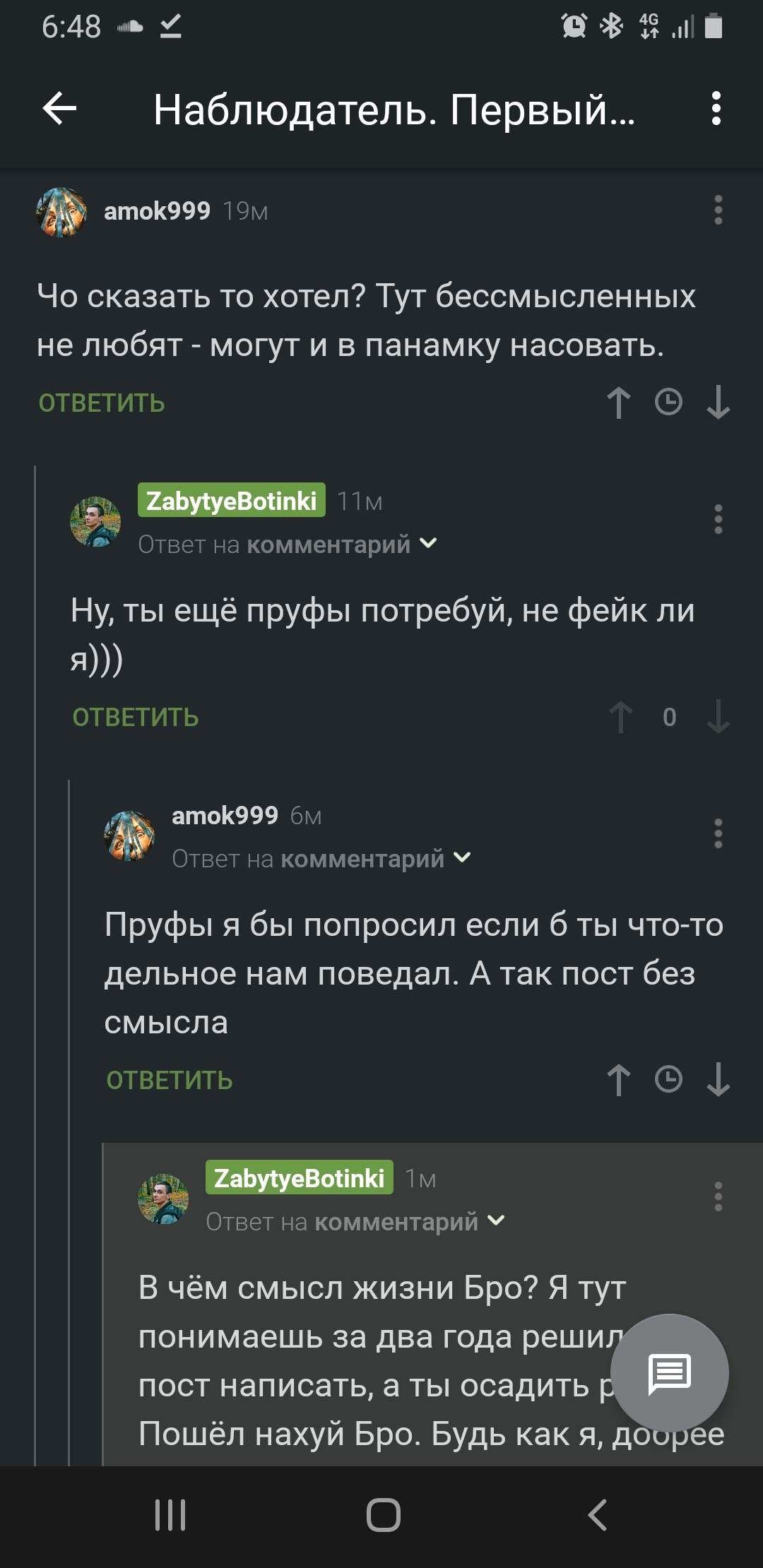
Task: Open amok999's avatar on the 6m comment
Action: pyautogui.click(x=129, y=836)
